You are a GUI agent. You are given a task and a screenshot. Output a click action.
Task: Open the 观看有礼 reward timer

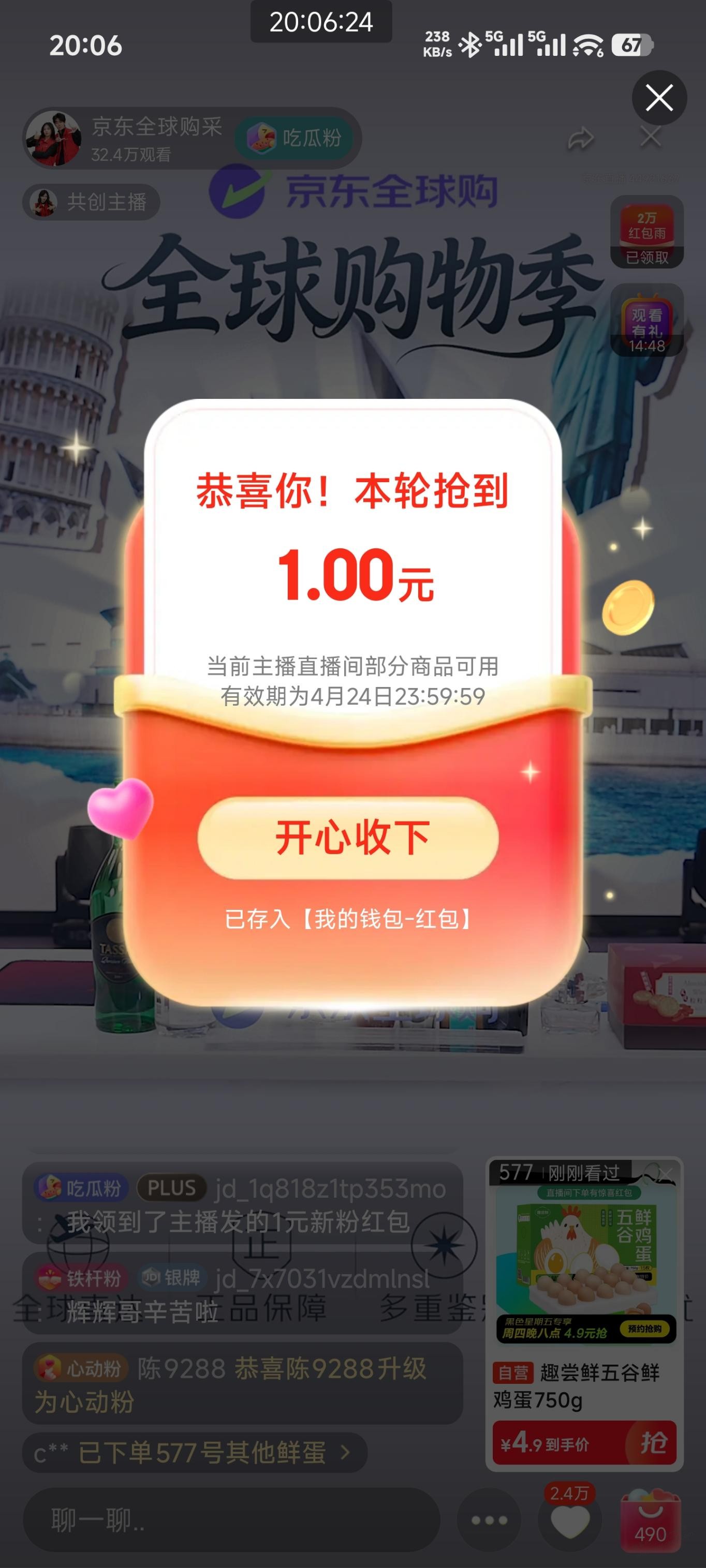pyautogui.click(x=646, y=320)
